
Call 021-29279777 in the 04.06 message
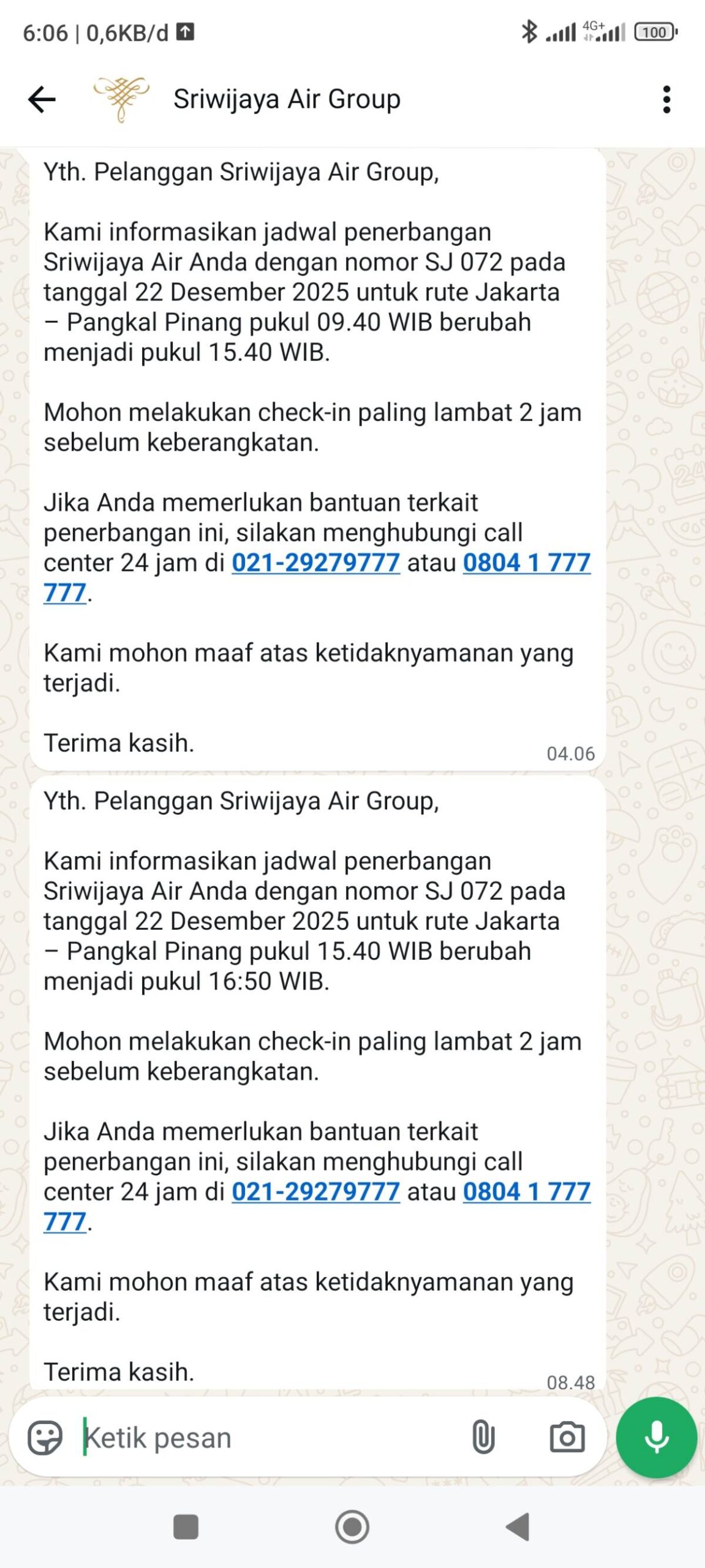tap(315, 563)
